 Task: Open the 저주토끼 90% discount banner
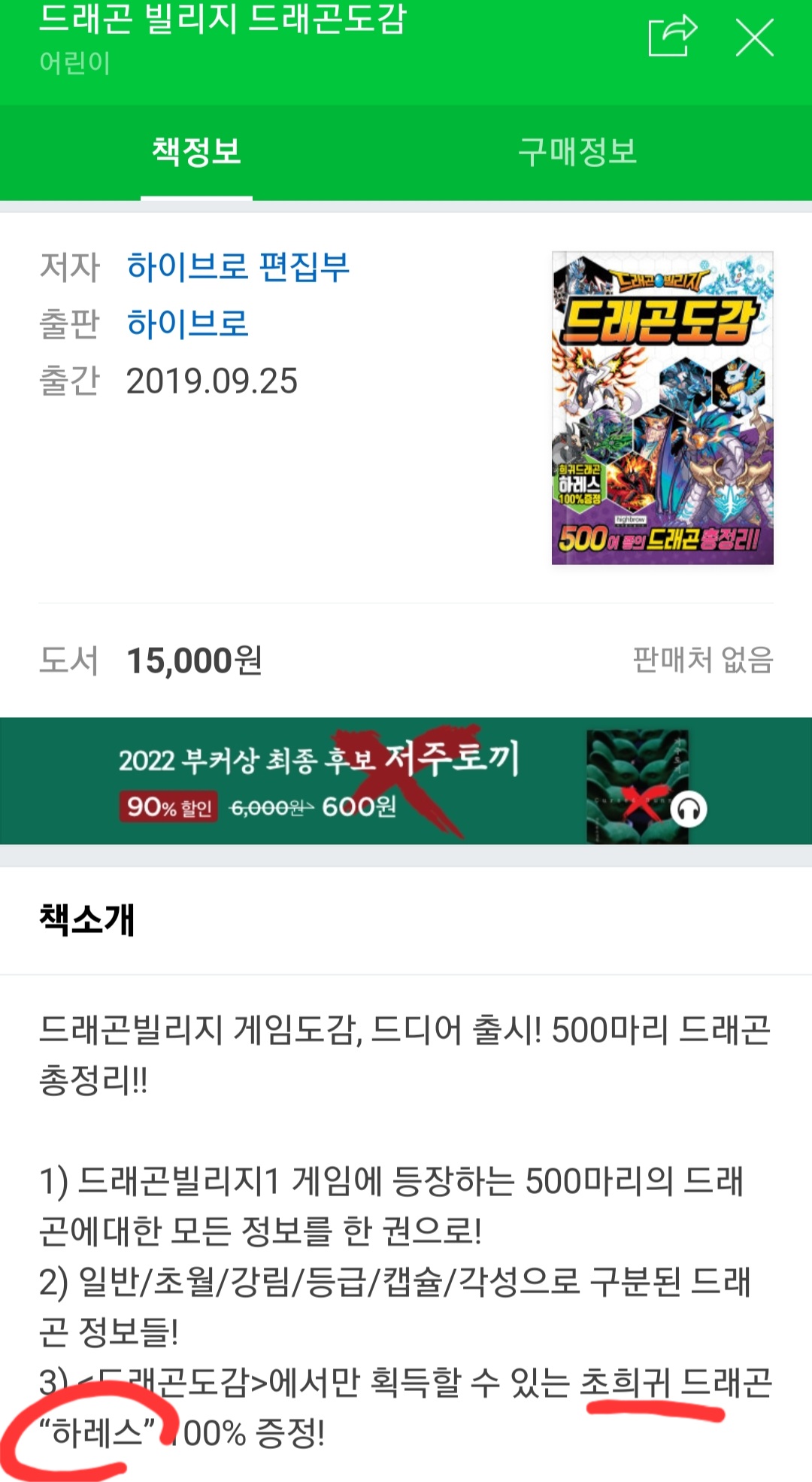[x=406, y=781]
